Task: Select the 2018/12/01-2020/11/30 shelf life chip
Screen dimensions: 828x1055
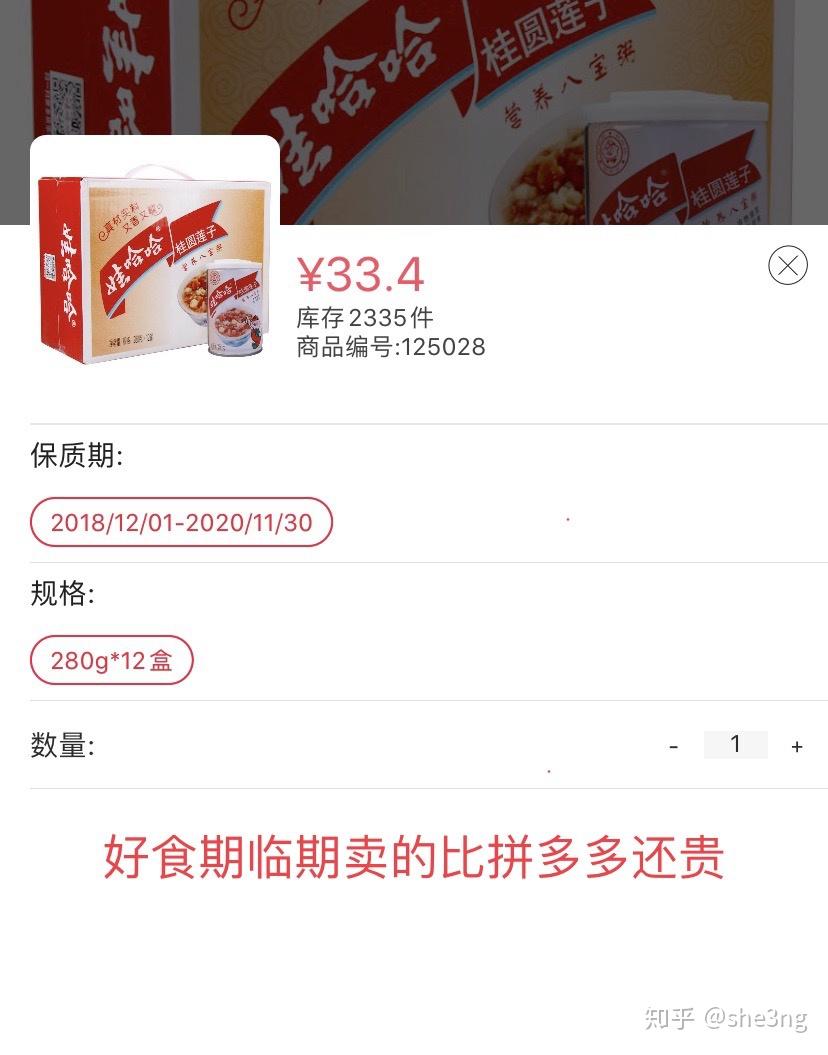Action: tap(181, 522)
